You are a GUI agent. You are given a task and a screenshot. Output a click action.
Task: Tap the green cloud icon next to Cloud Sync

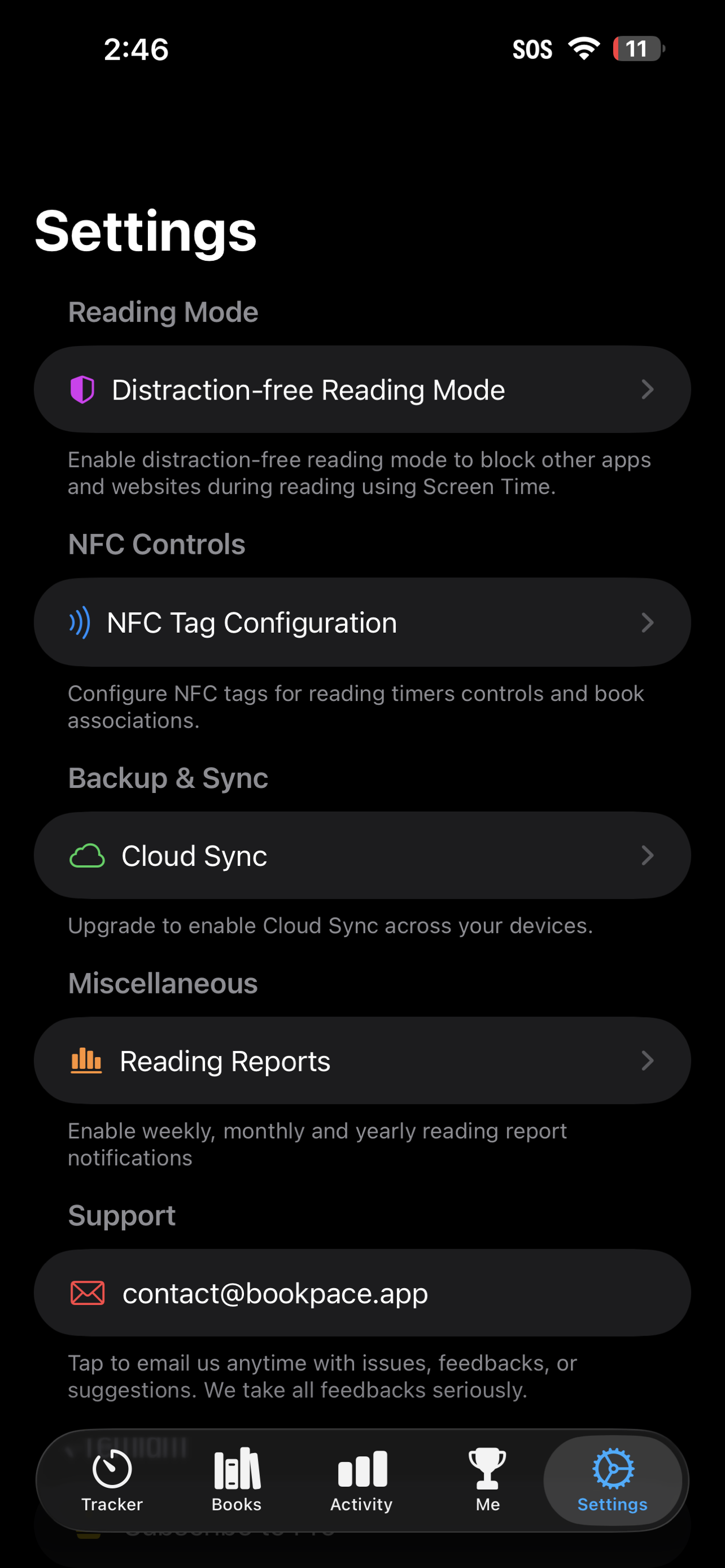pyautogui.click(x=87, y=855)
